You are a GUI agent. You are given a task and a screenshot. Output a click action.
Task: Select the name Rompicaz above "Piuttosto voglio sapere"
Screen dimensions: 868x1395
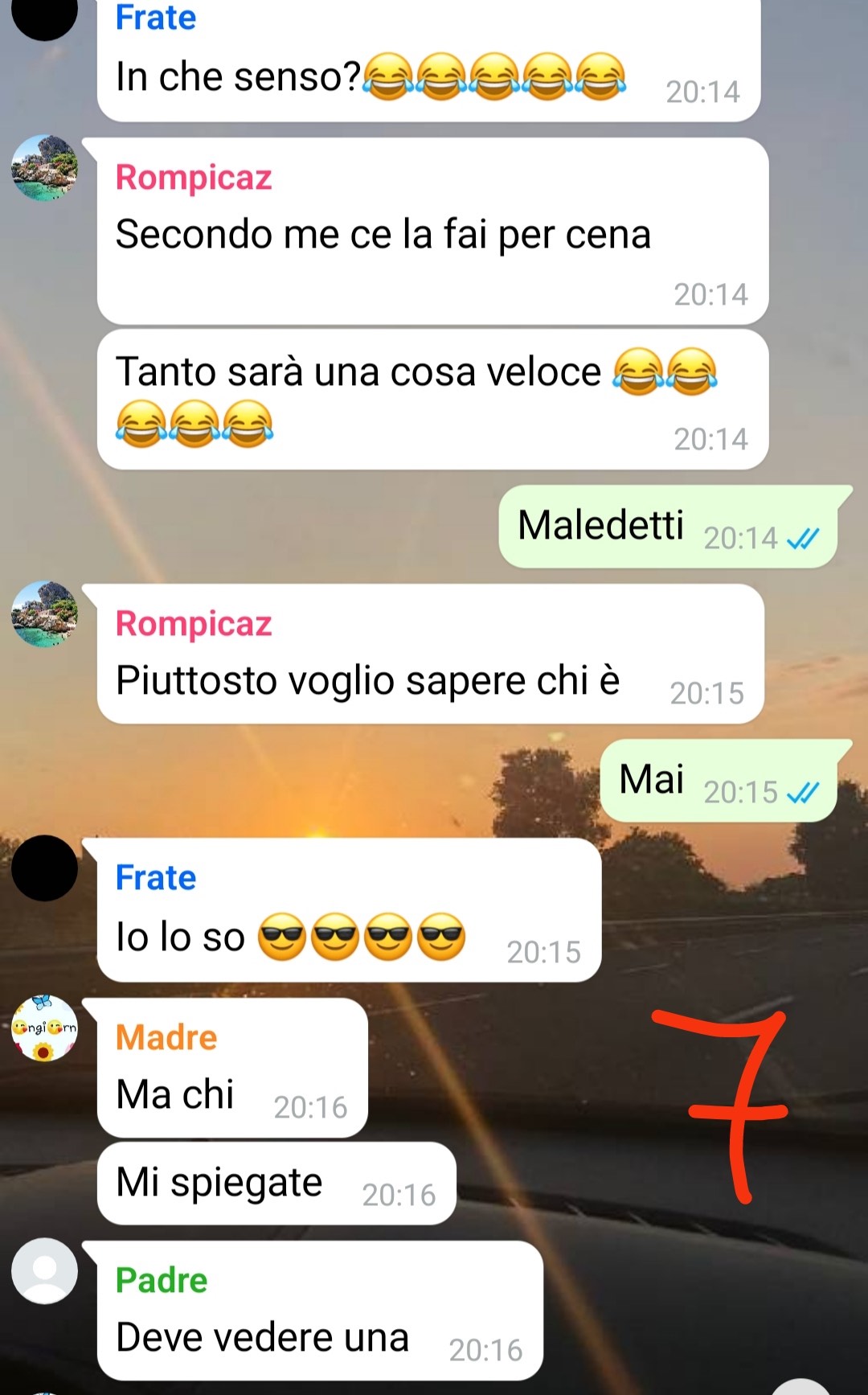pyautogui.click(x=194, y=624)
